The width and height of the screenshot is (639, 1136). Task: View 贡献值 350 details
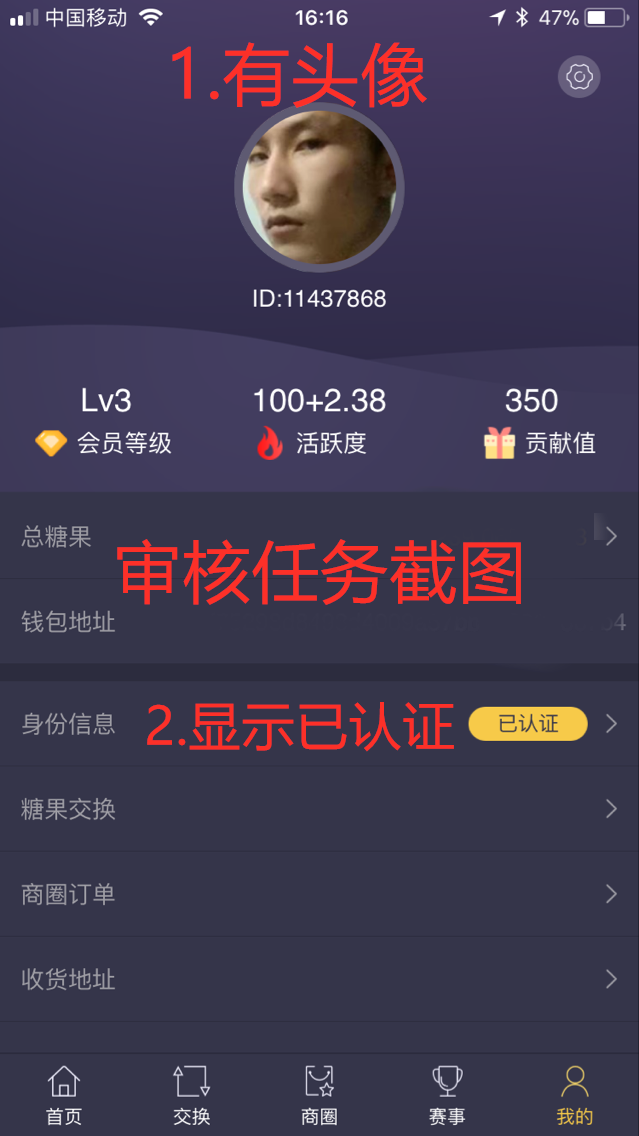coord(532,421)
